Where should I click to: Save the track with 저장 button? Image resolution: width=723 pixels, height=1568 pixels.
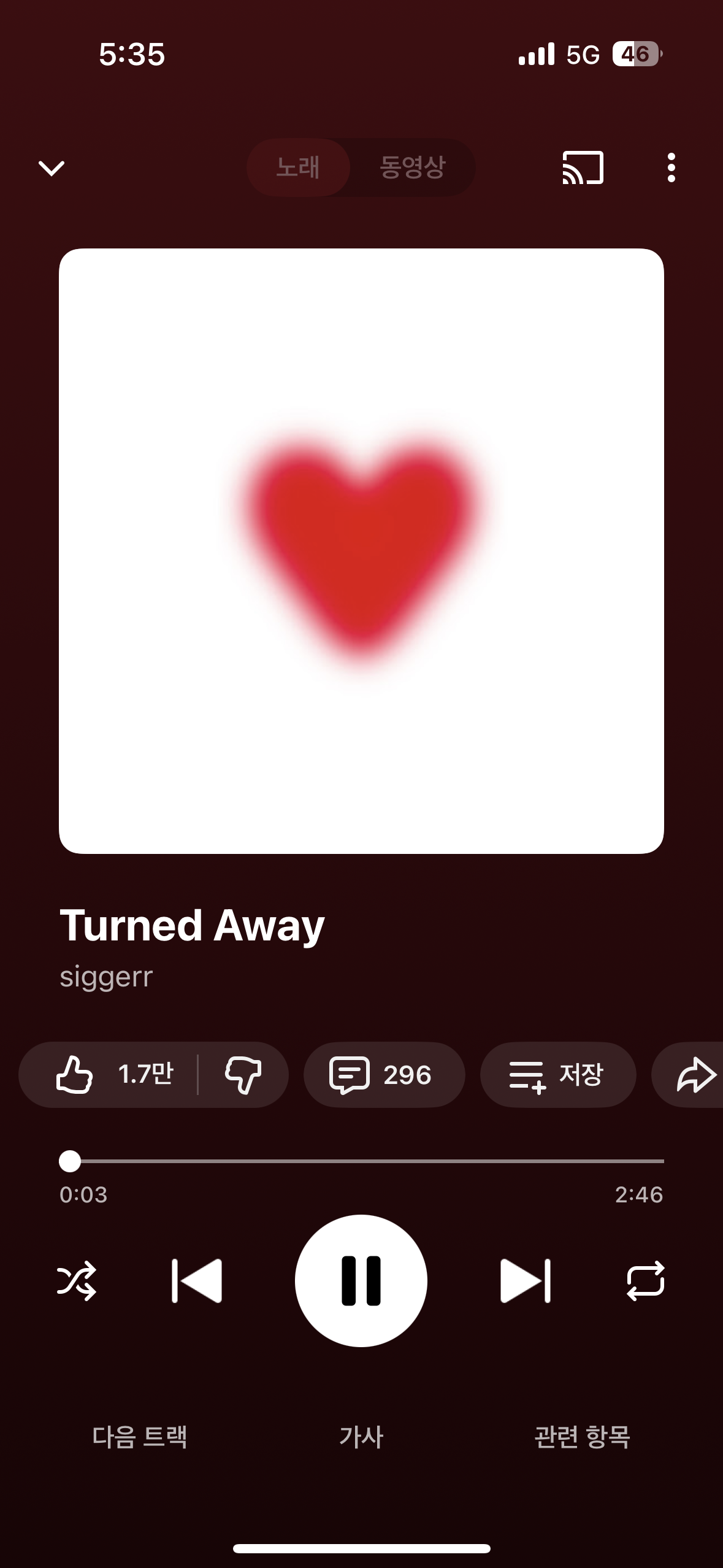pos(557,1075)
